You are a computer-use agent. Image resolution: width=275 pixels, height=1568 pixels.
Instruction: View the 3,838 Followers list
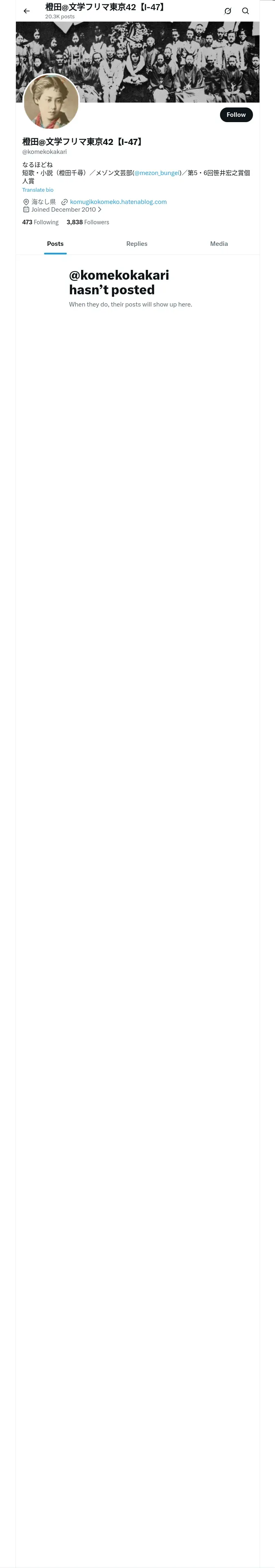(88, 222)
